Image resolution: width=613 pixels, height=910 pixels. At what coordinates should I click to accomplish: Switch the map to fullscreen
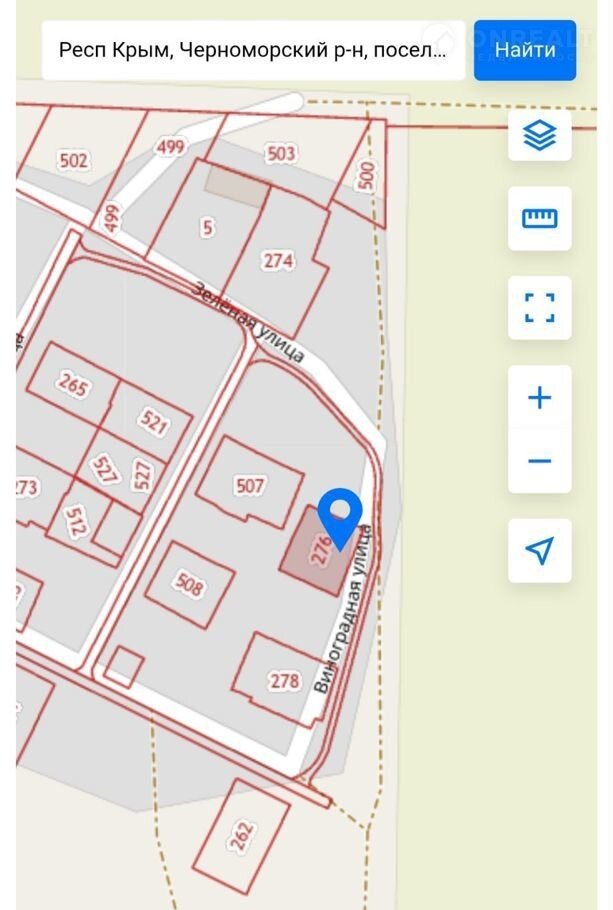540,307
